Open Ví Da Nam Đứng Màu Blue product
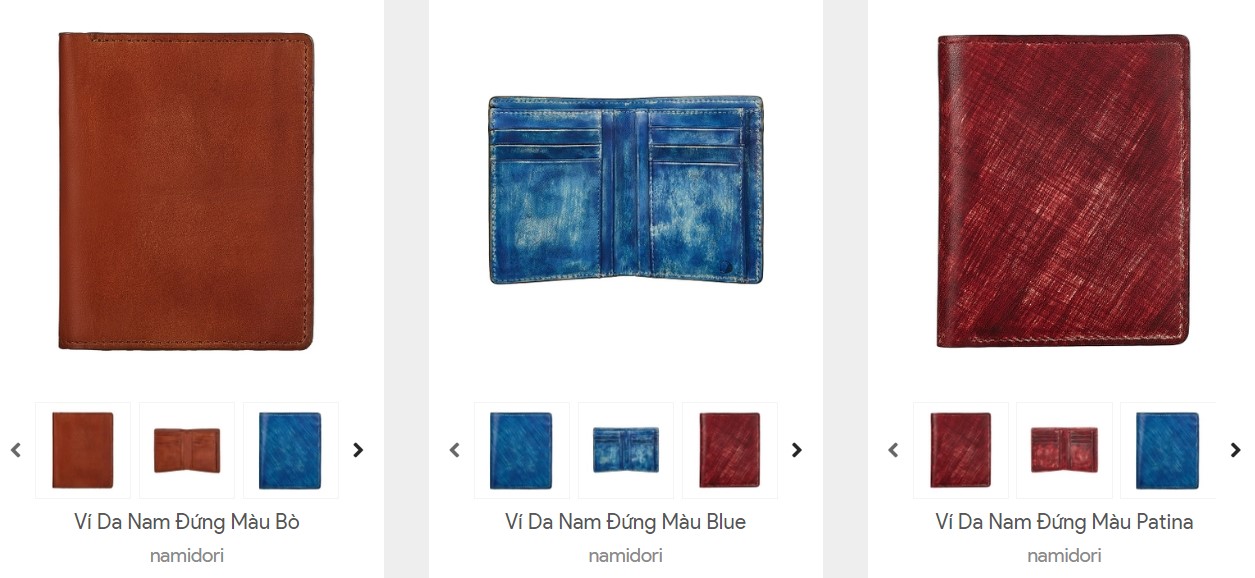Viewport: 1255px width, 578px height. click(625, 522)
